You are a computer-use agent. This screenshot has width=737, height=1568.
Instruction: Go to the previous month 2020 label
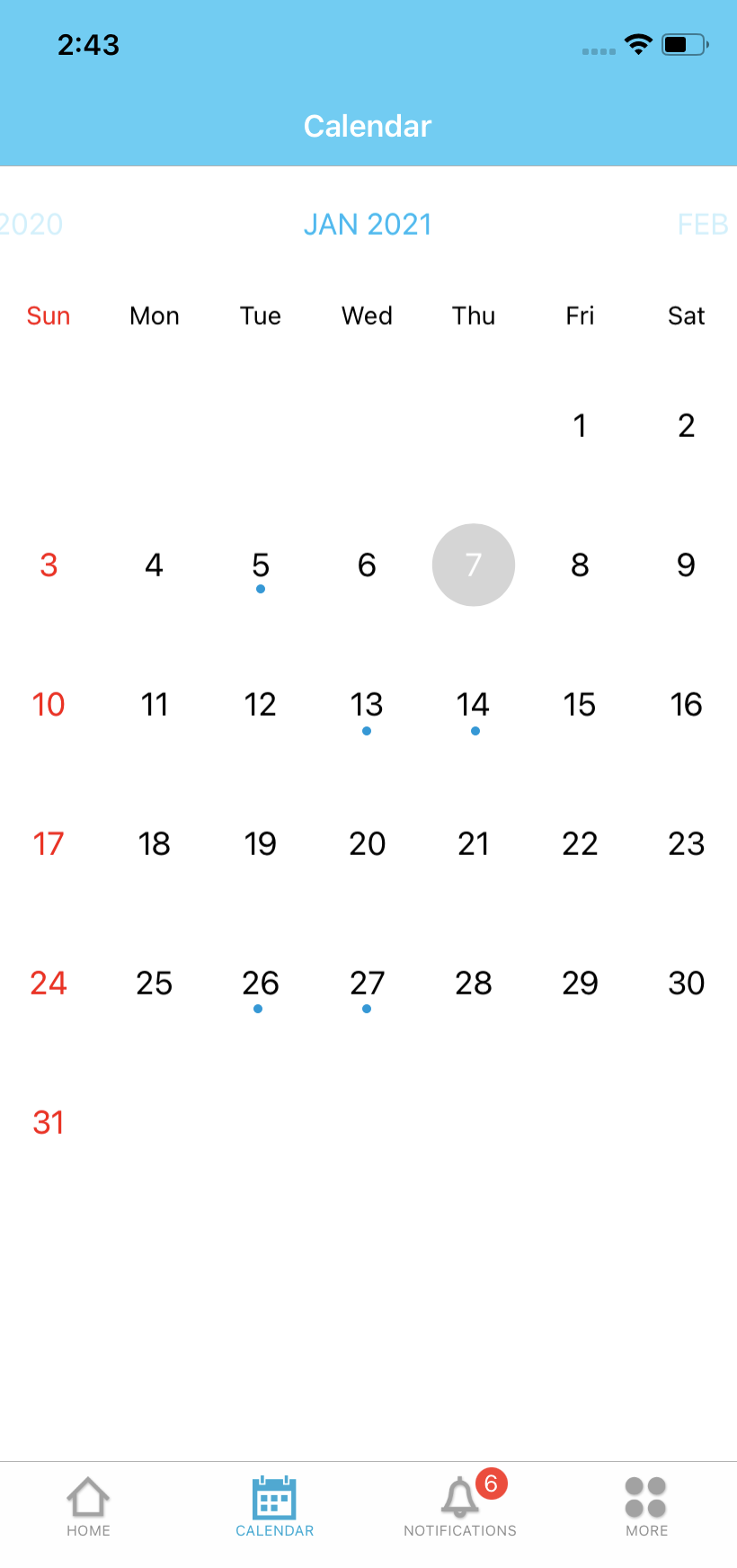(31, 224)
